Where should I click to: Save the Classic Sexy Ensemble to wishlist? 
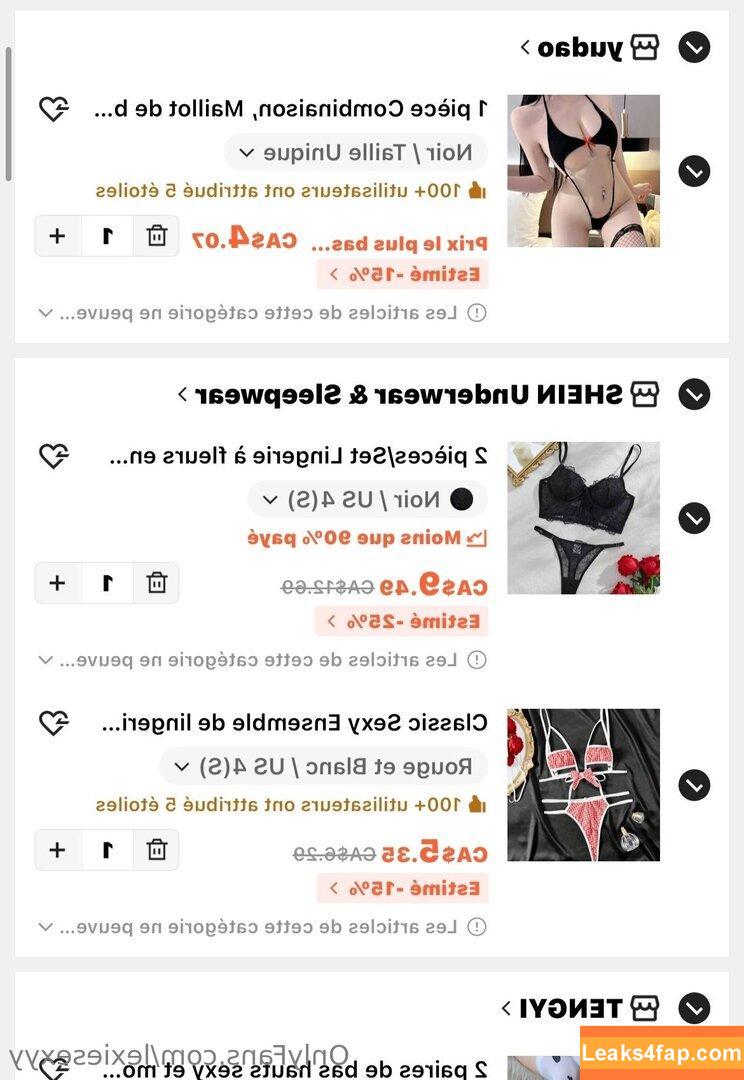(x=53, y=722)
